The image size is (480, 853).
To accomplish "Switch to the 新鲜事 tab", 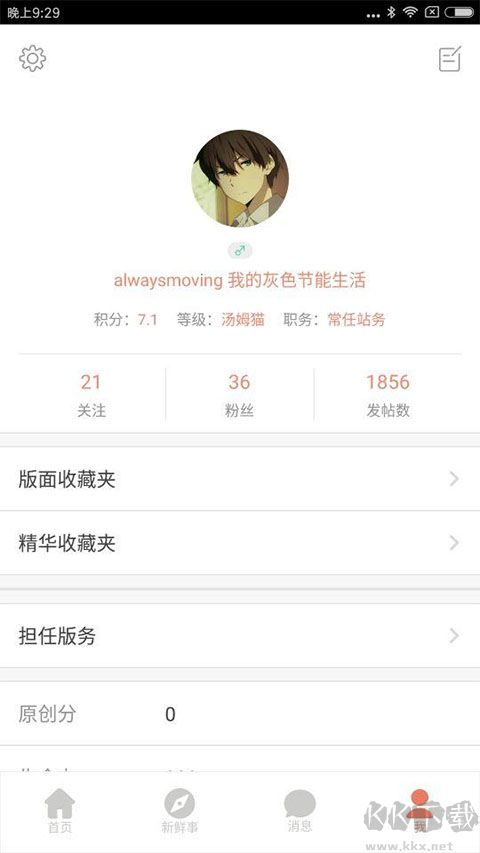I will pos(180,811).
